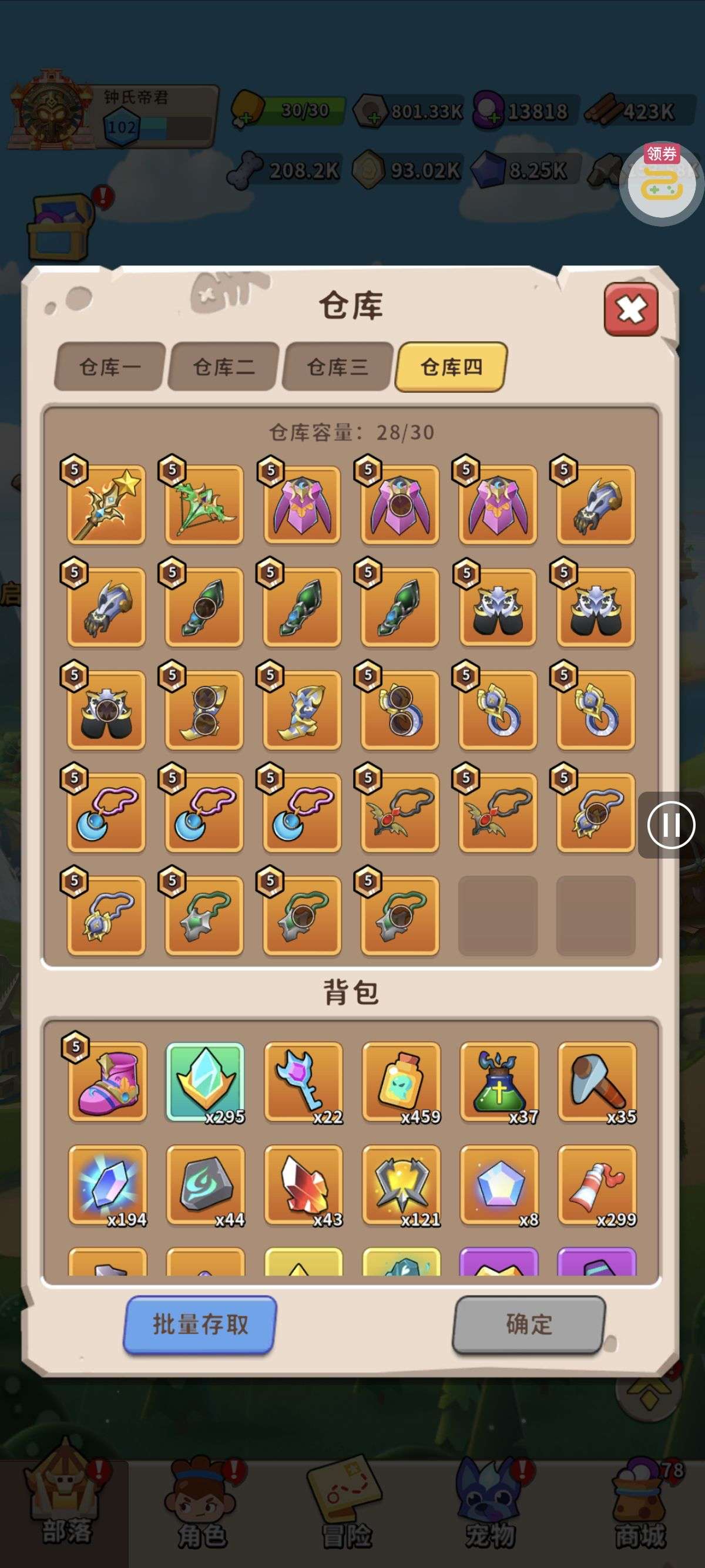
Task: Open the 领券 coupon floating icon
Action: pyautogui.click(x=662, y=183)
